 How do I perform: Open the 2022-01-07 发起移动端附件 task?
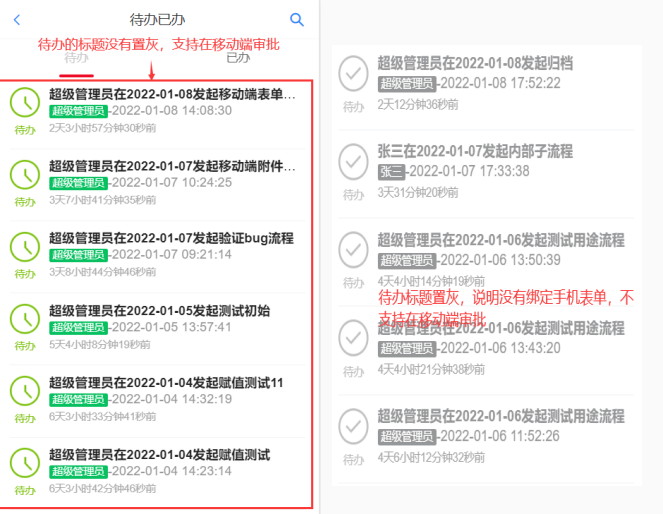pos(172,167)
